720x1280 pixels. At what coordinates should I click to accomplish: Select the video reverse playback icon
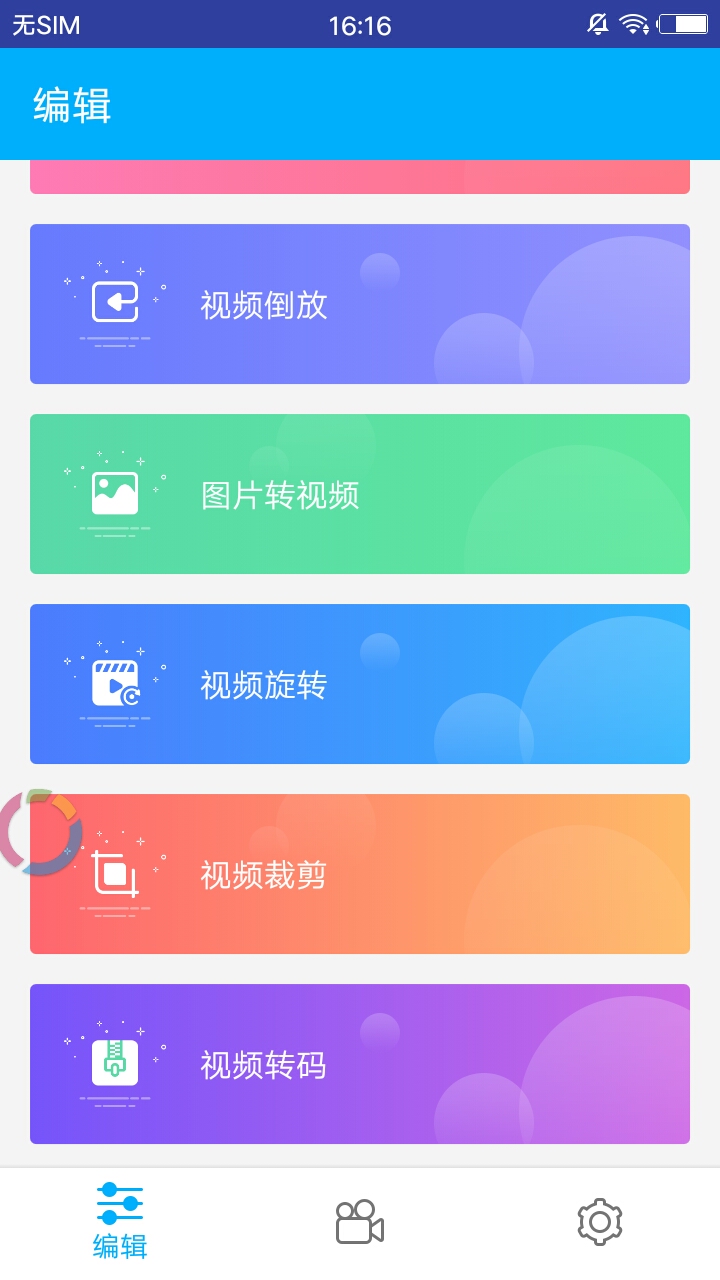(113, 302)
